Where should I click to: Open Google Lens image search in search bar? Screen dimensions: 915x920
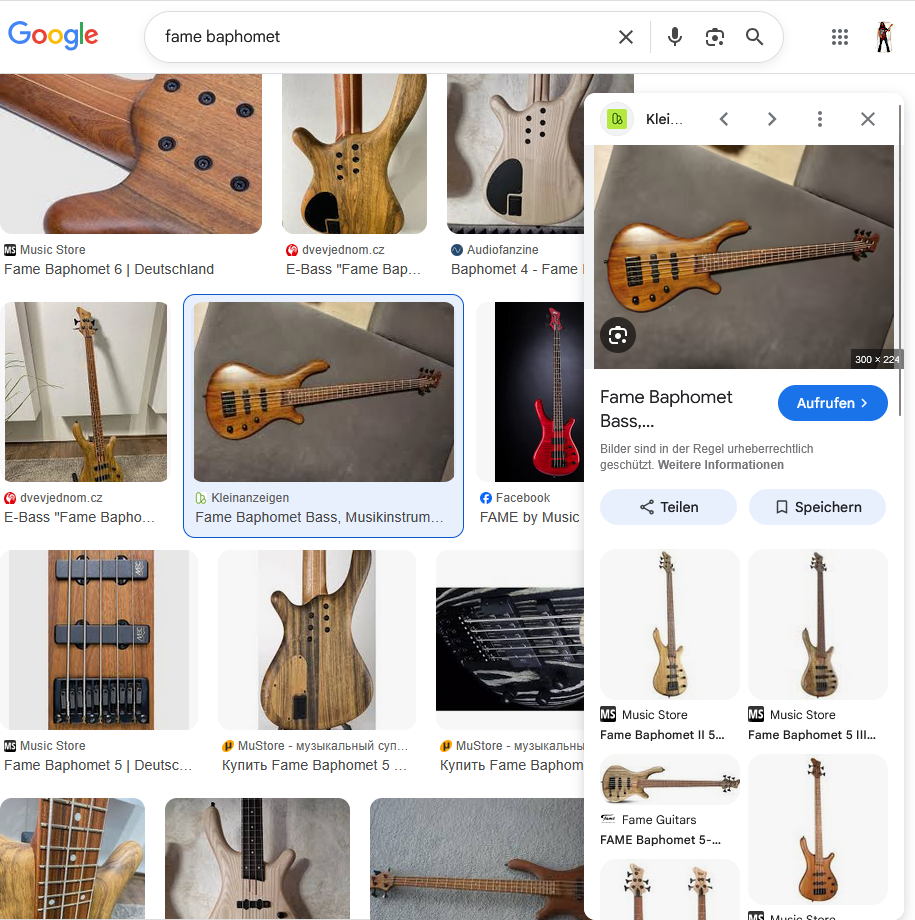click(x=714, y=37)
